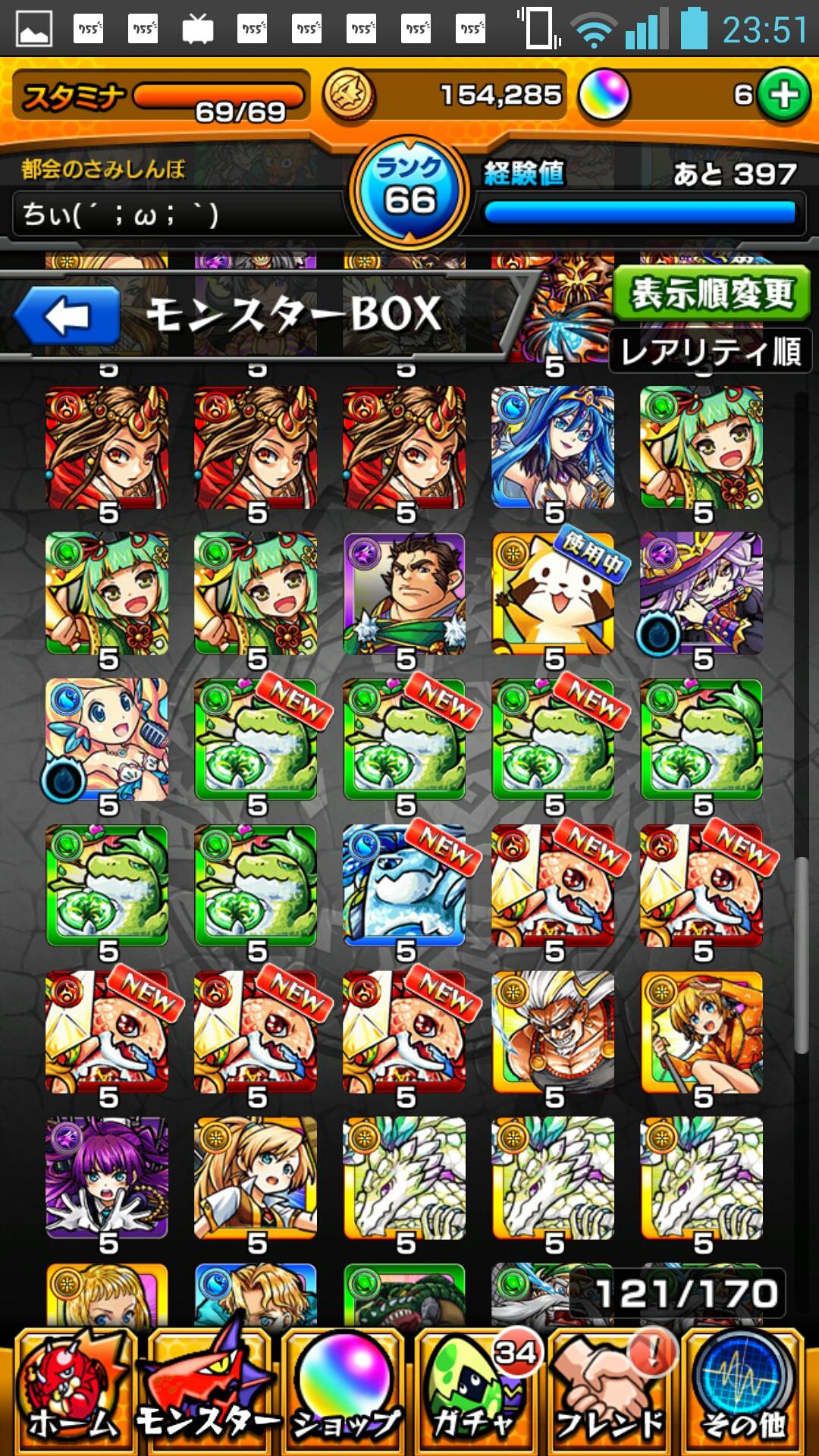819x1456 pixels.
Task: Open the purple-haired girl monster
Action: pos(108,1178)
